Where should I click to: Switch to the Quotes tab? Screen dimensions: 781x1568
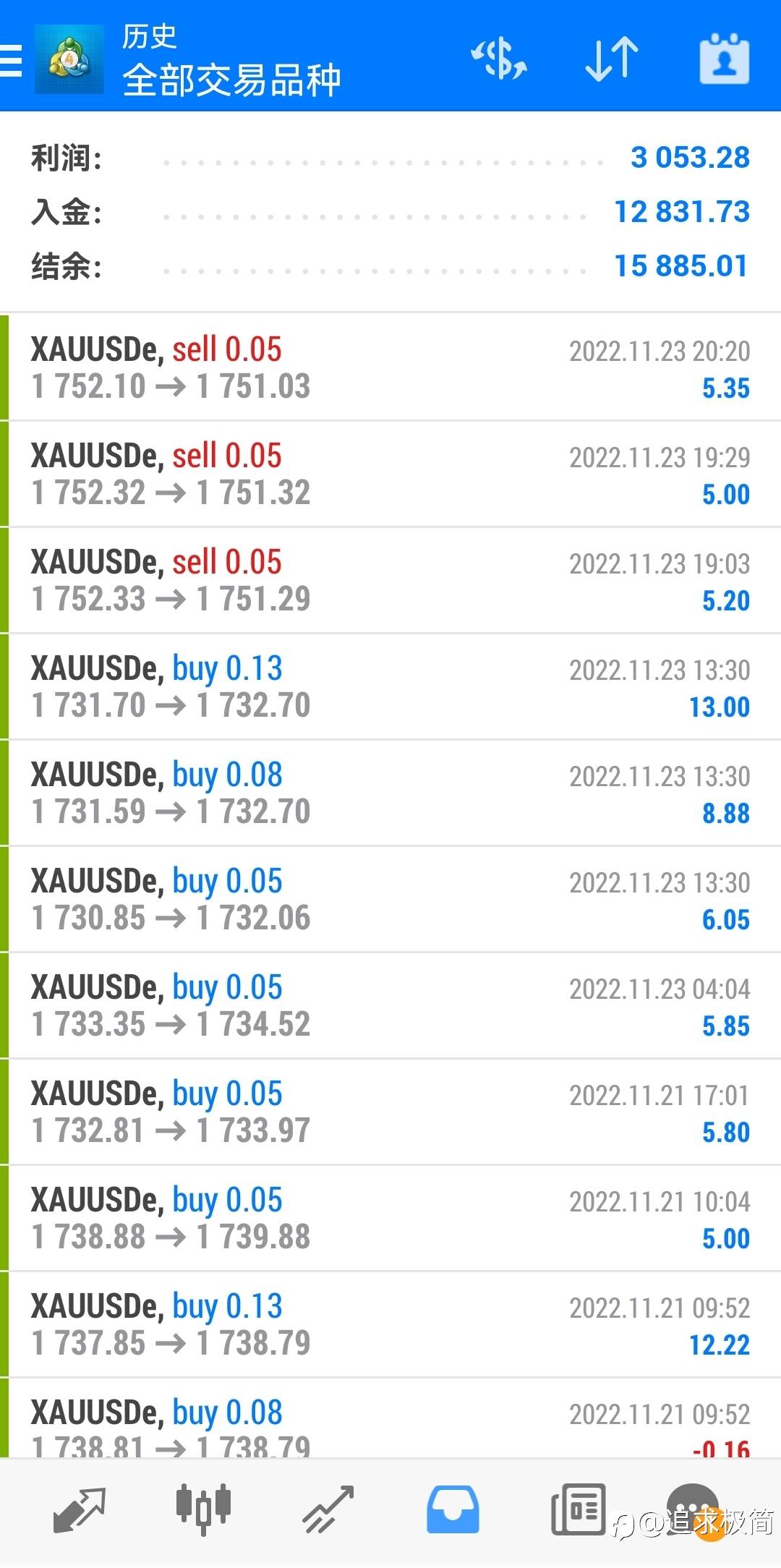[80, 1510]
